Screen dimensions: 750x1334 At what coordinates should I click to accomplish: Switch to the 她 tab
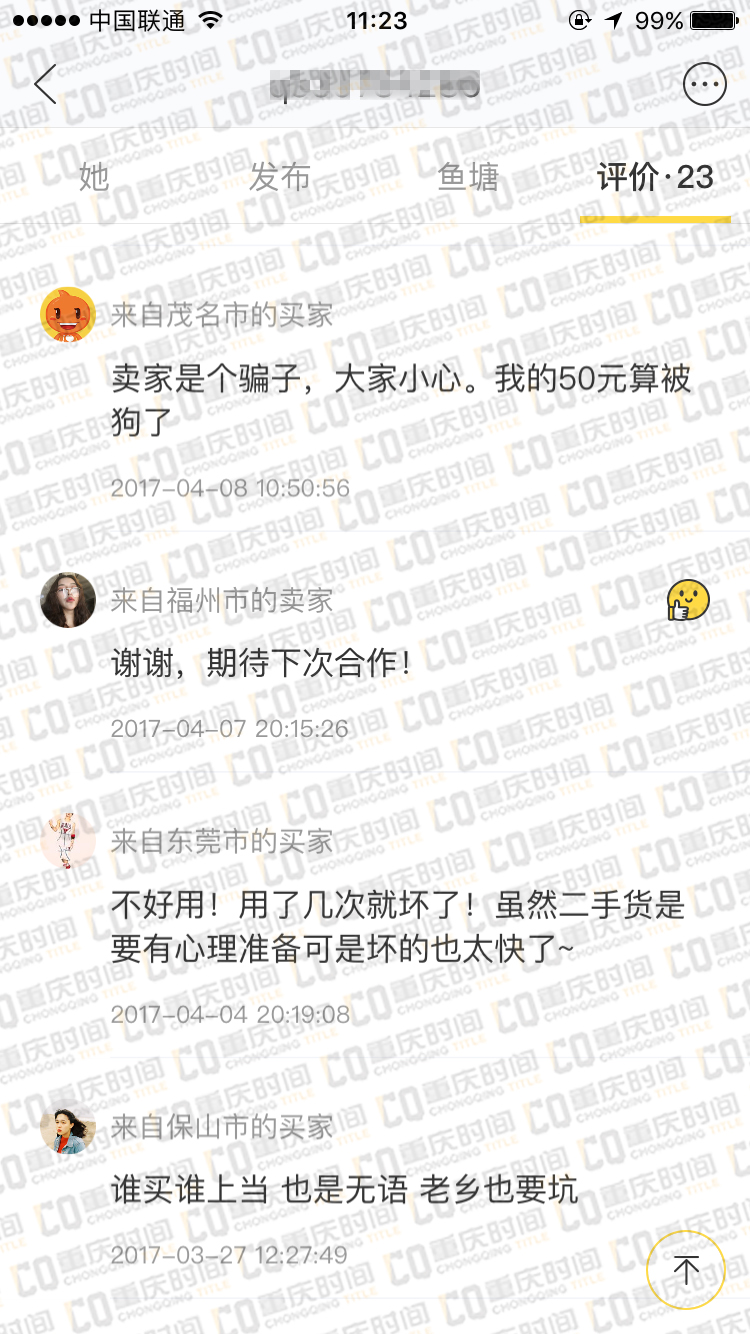[x=94, y=178]
